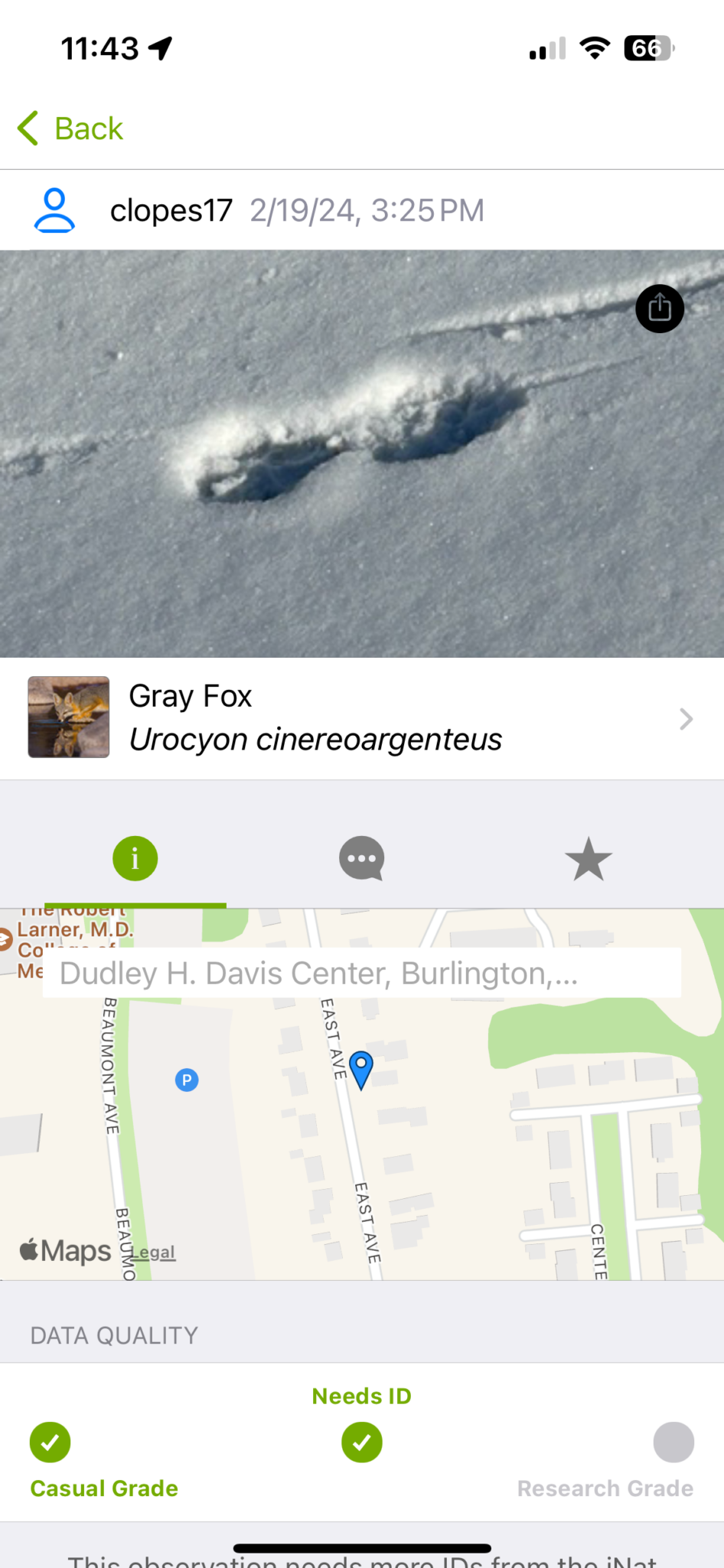Switch to the favorites tab
The width and height of the screenshot is (724, 1568).
pyautogui.click(x=588, y=858)
